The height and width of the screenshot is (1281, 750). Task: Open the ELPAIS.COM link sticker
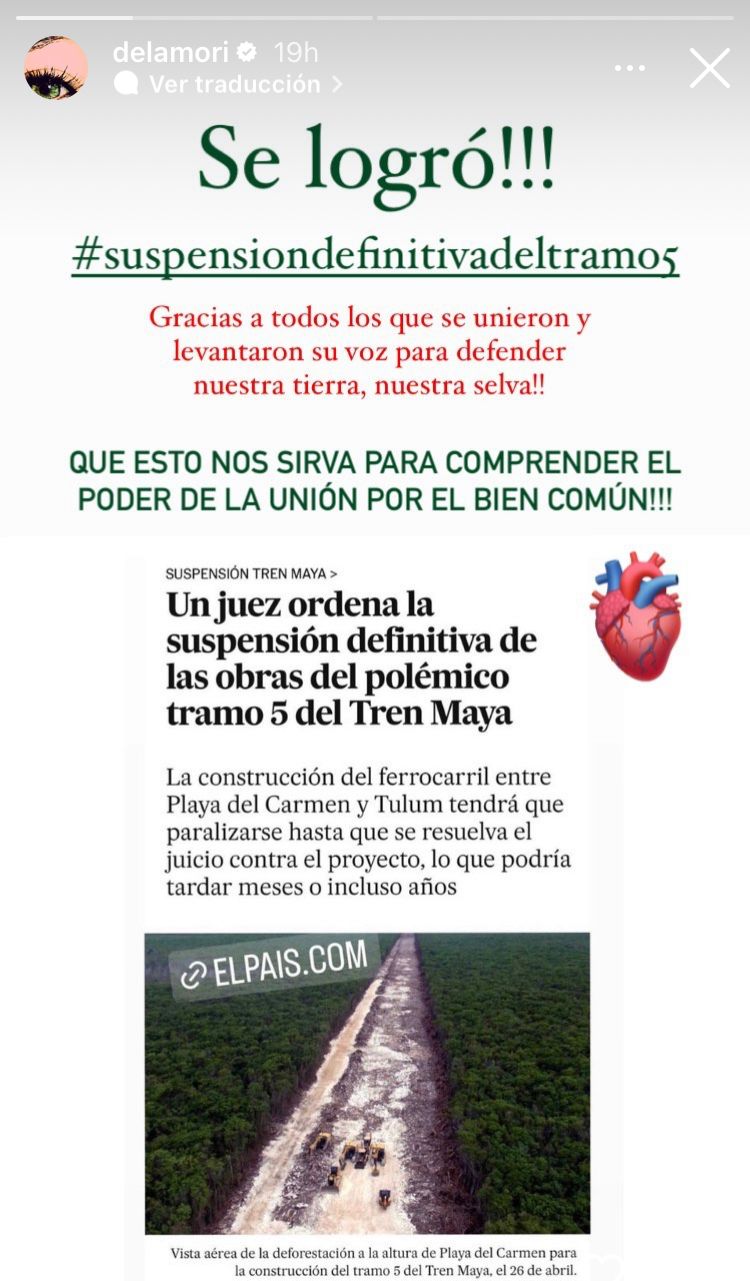click(274, 966)
